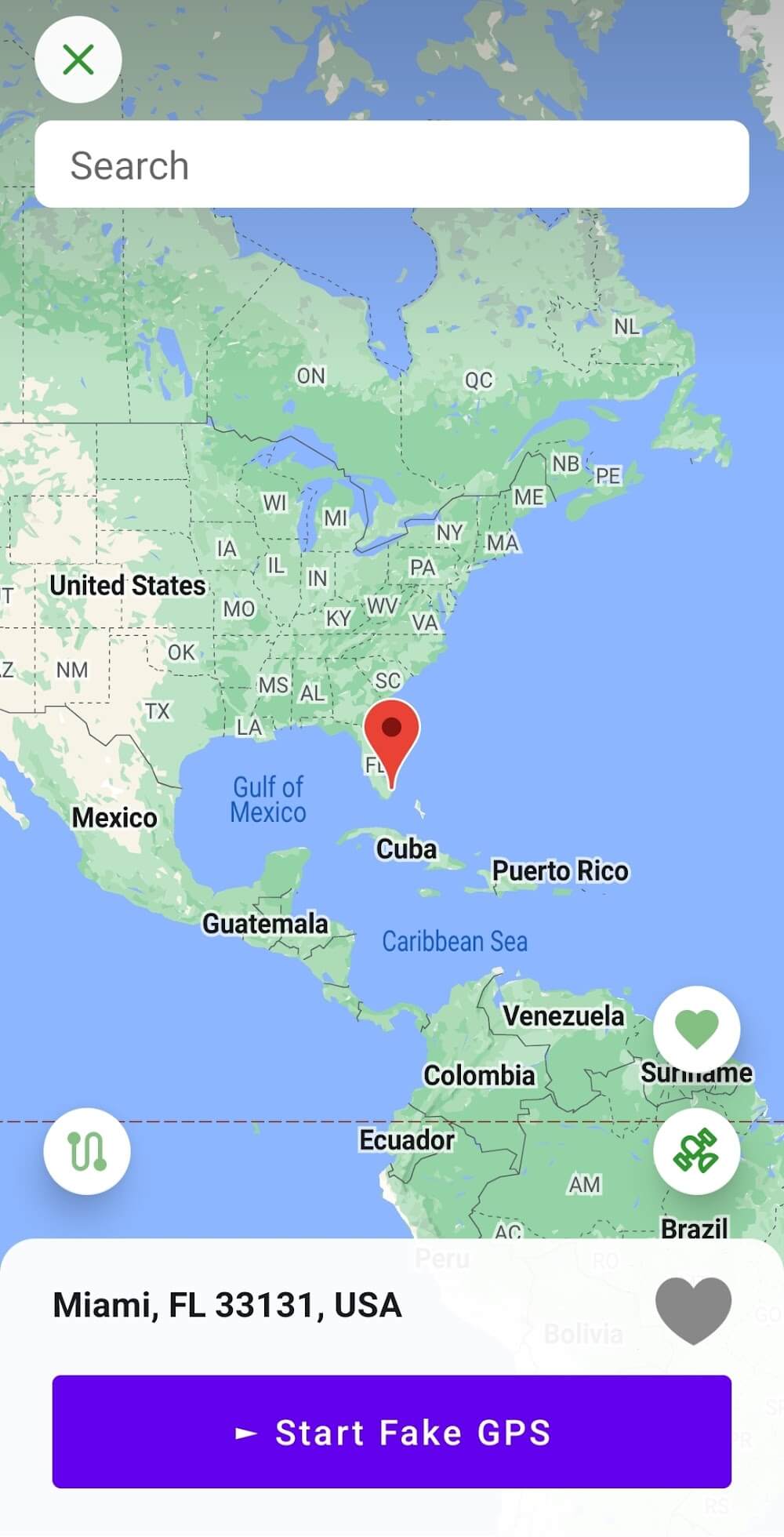The height and width of the screenshot is (1537, 784).
Task: Start Fake GPS
Action: [x=392, y=1432]
